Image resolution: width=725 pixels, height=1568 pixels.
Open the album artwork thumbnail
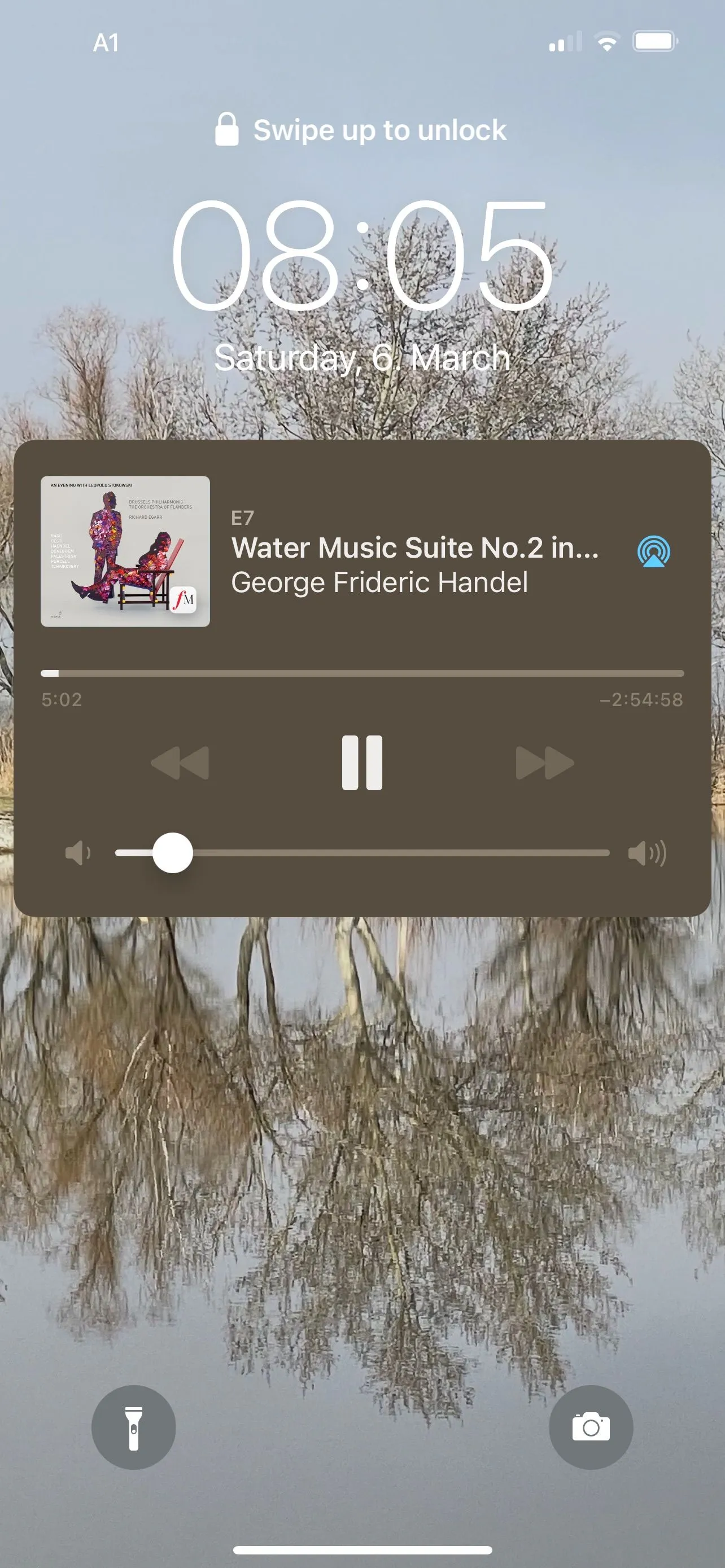tap(125, 551)
